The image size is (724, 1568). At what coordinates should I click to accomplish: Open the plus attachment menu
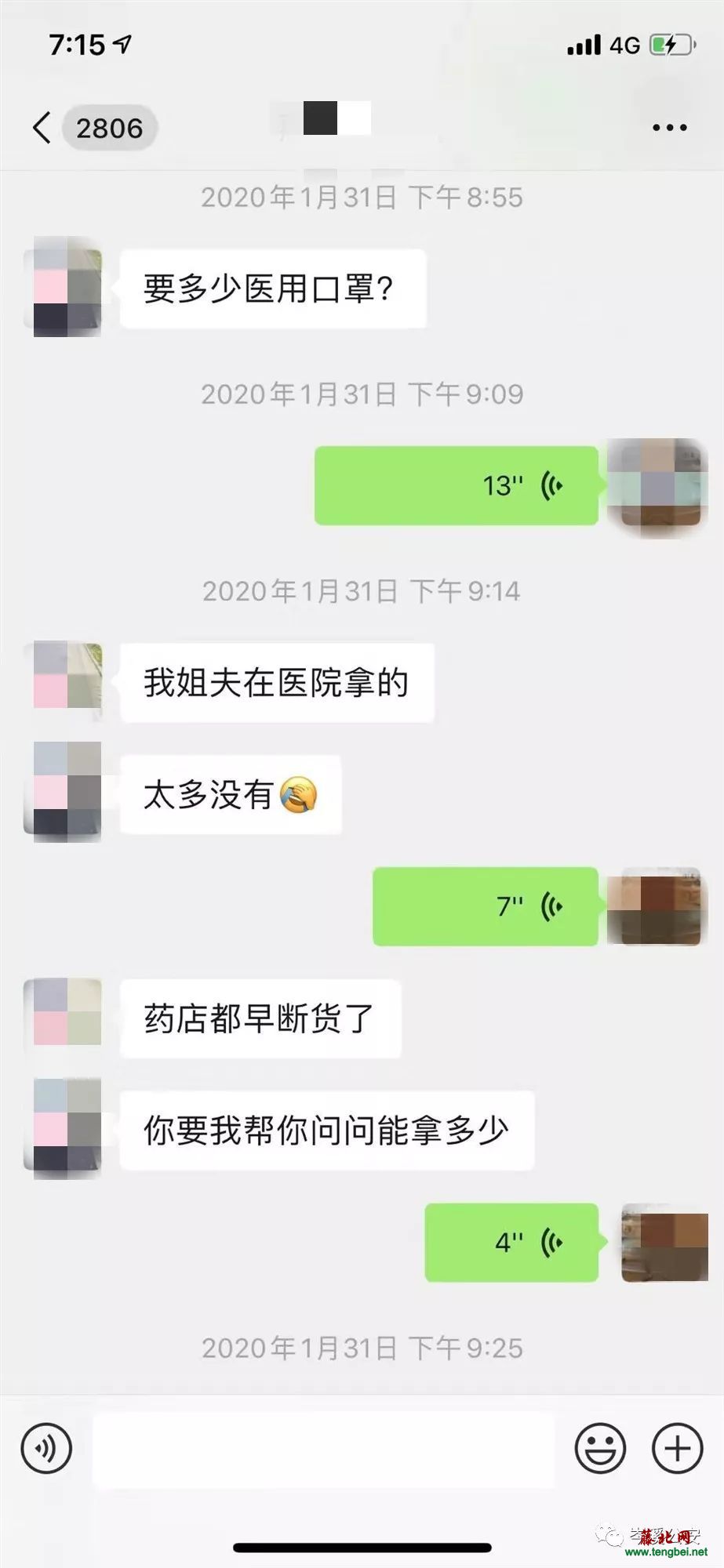pyautogui.click(x=677, y=1448)
